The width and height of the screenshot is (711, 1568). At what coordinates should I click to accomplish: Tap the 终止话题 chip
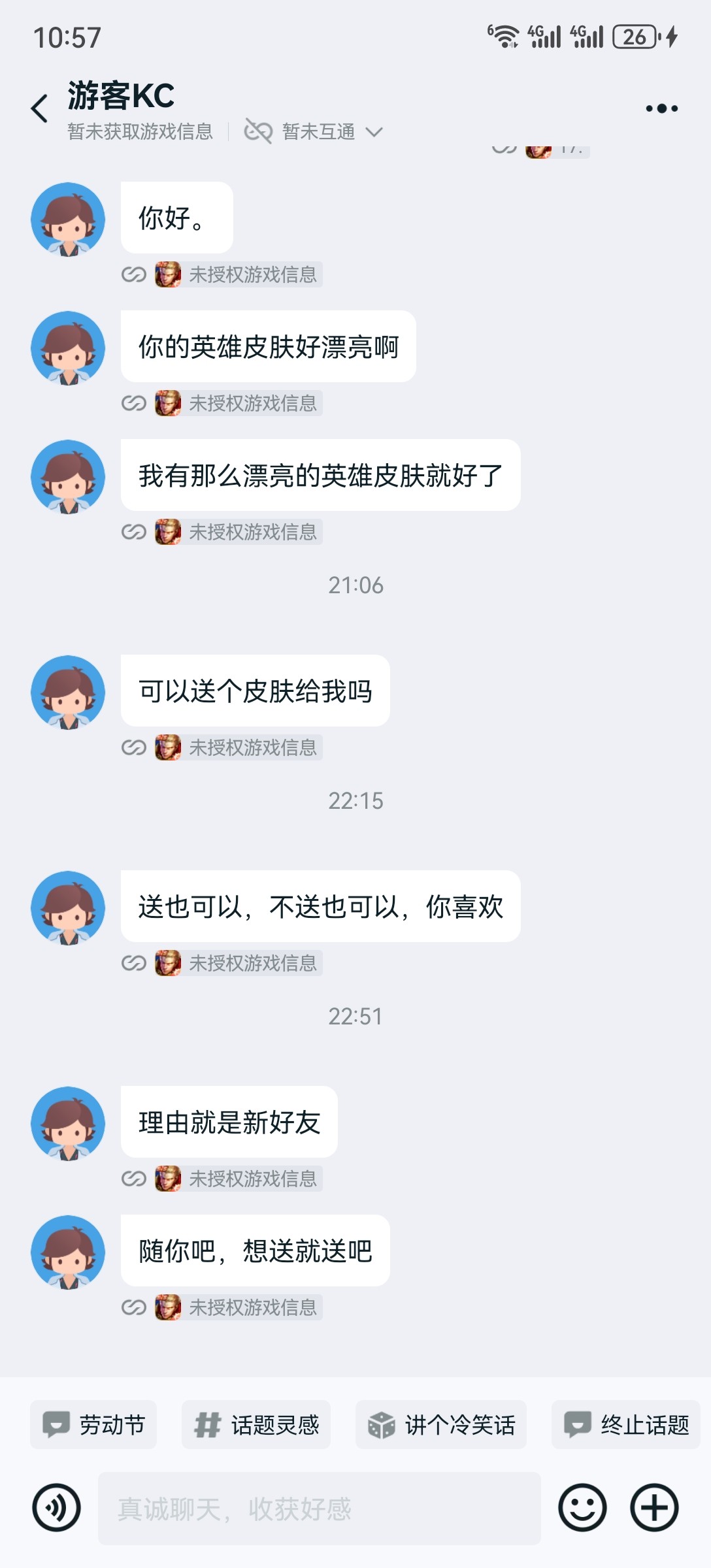625,1424
